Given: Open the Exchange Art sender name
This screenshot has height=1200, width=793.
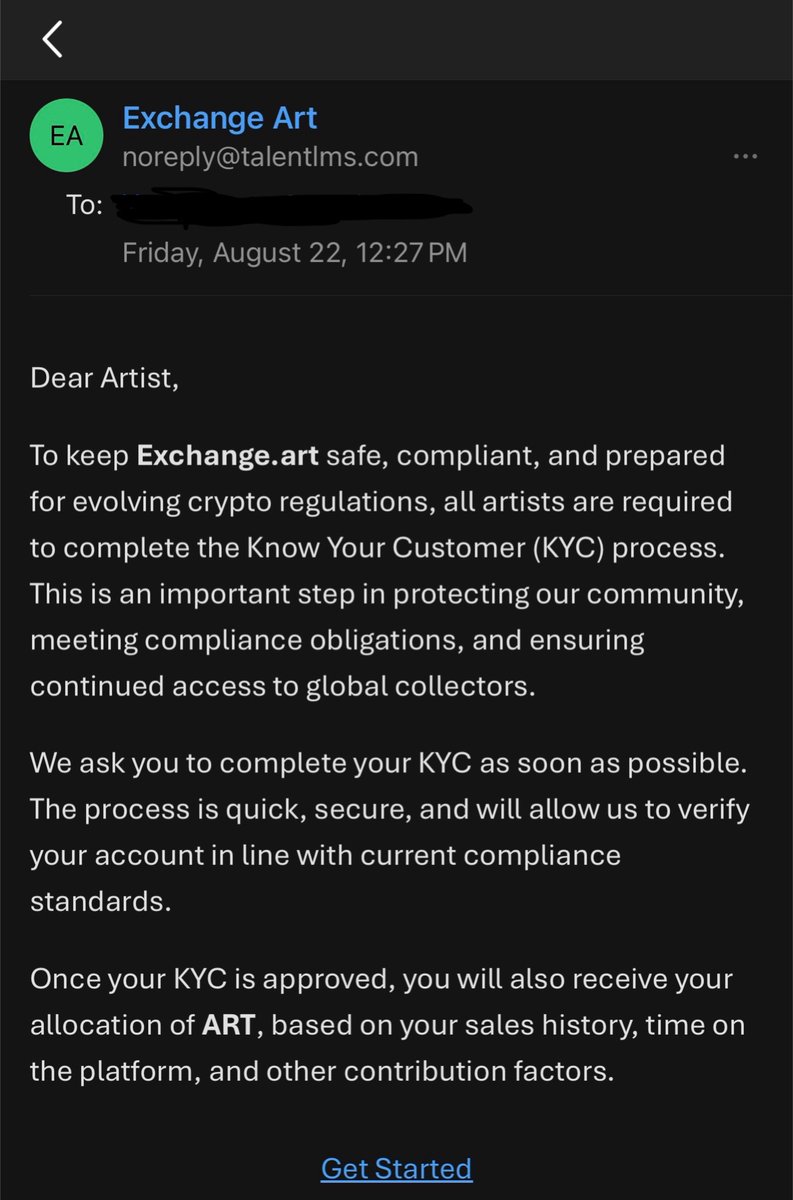Looking at the screenshot, I should coord(219,118).
